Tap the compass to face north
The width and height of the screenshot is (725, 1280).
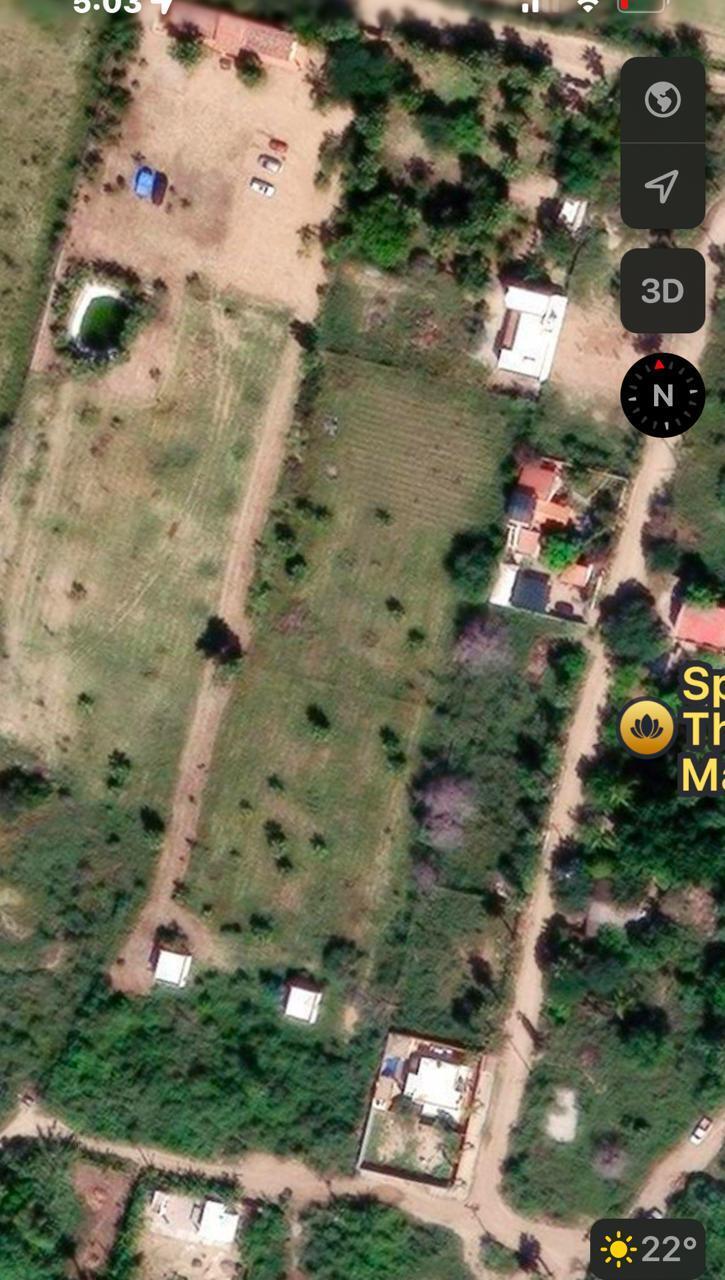[x=662, y=395]
